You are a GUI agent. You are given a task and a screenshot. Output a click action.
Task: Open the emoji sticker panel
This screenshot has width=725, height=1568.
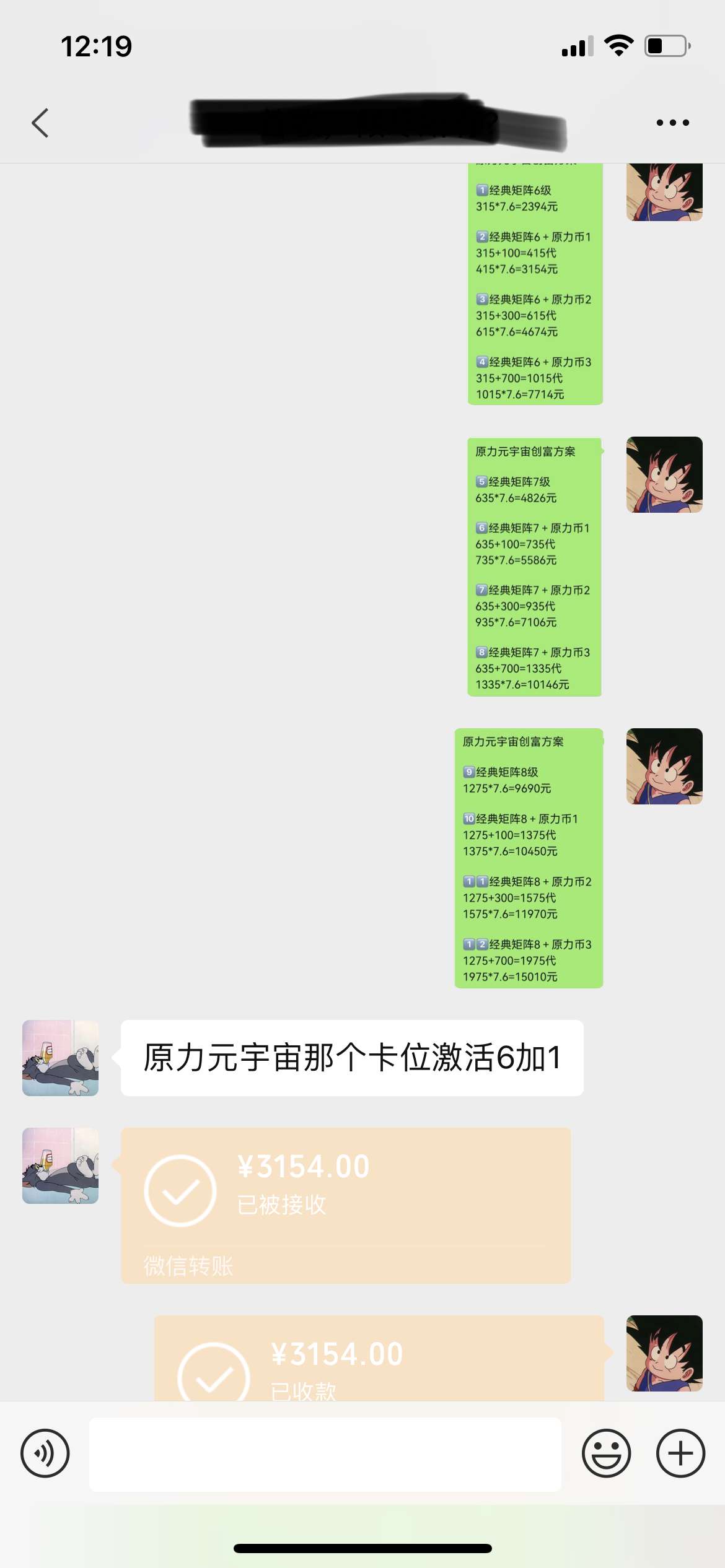tap(606, 1453)
